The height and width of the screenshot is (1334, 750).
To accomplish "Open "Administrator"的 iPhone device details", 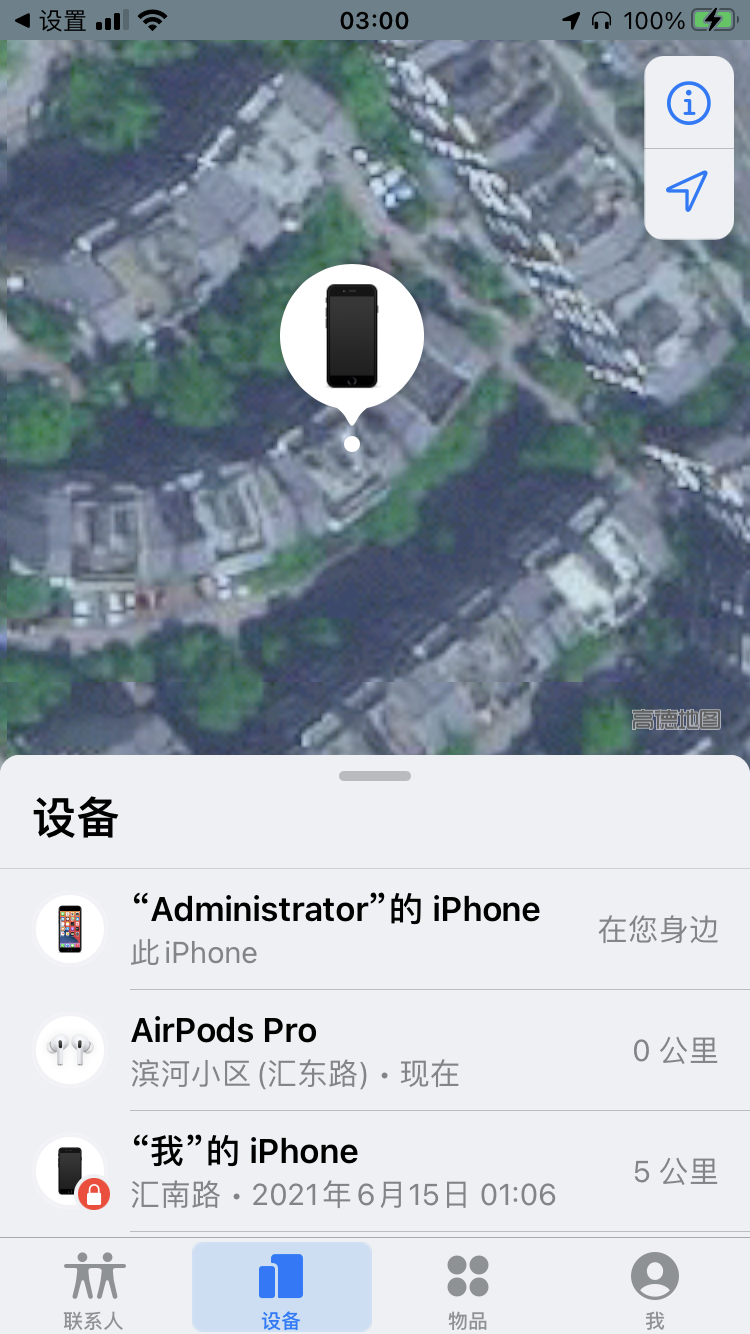I will 375,929.
